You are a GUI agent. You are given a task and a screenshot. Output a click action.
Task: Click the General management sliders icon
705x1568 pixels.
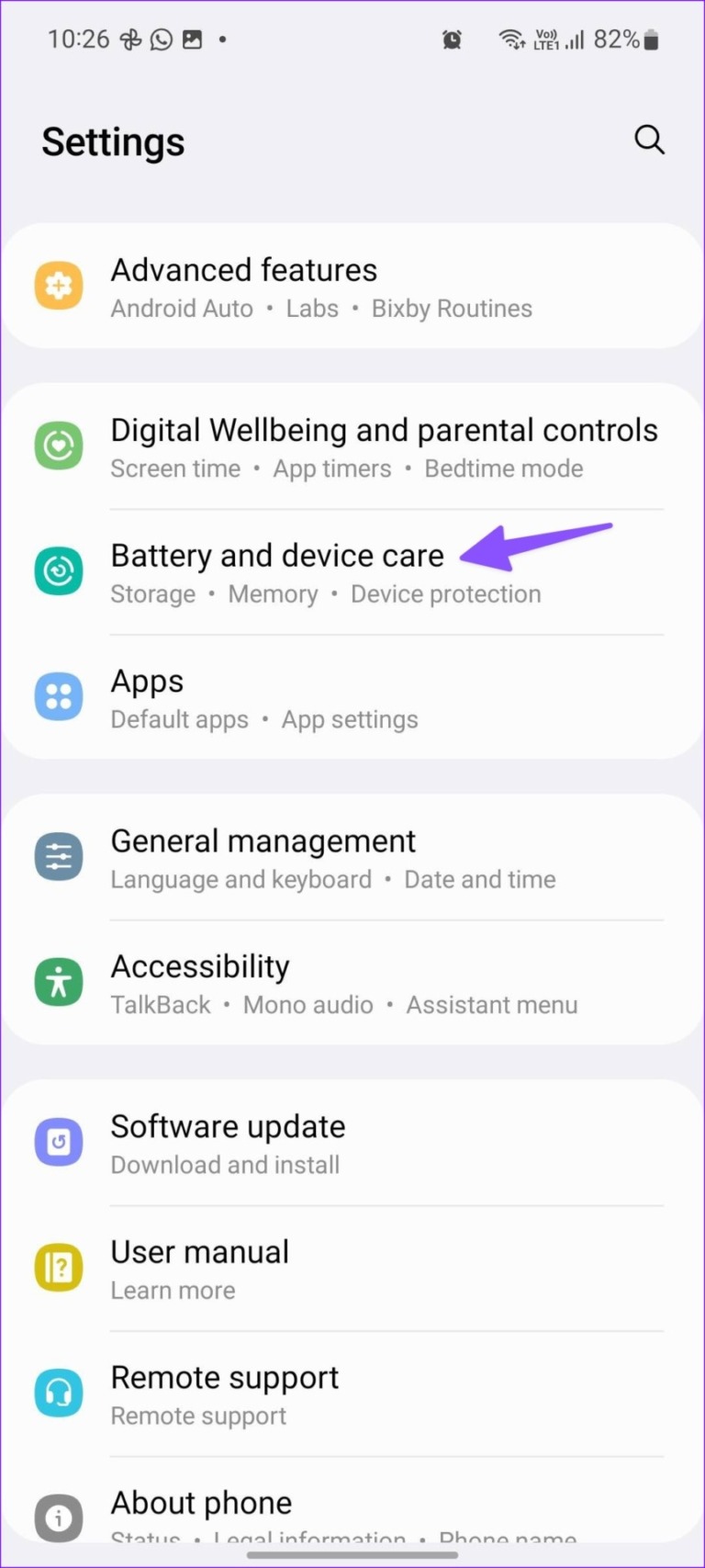point(58,856)
